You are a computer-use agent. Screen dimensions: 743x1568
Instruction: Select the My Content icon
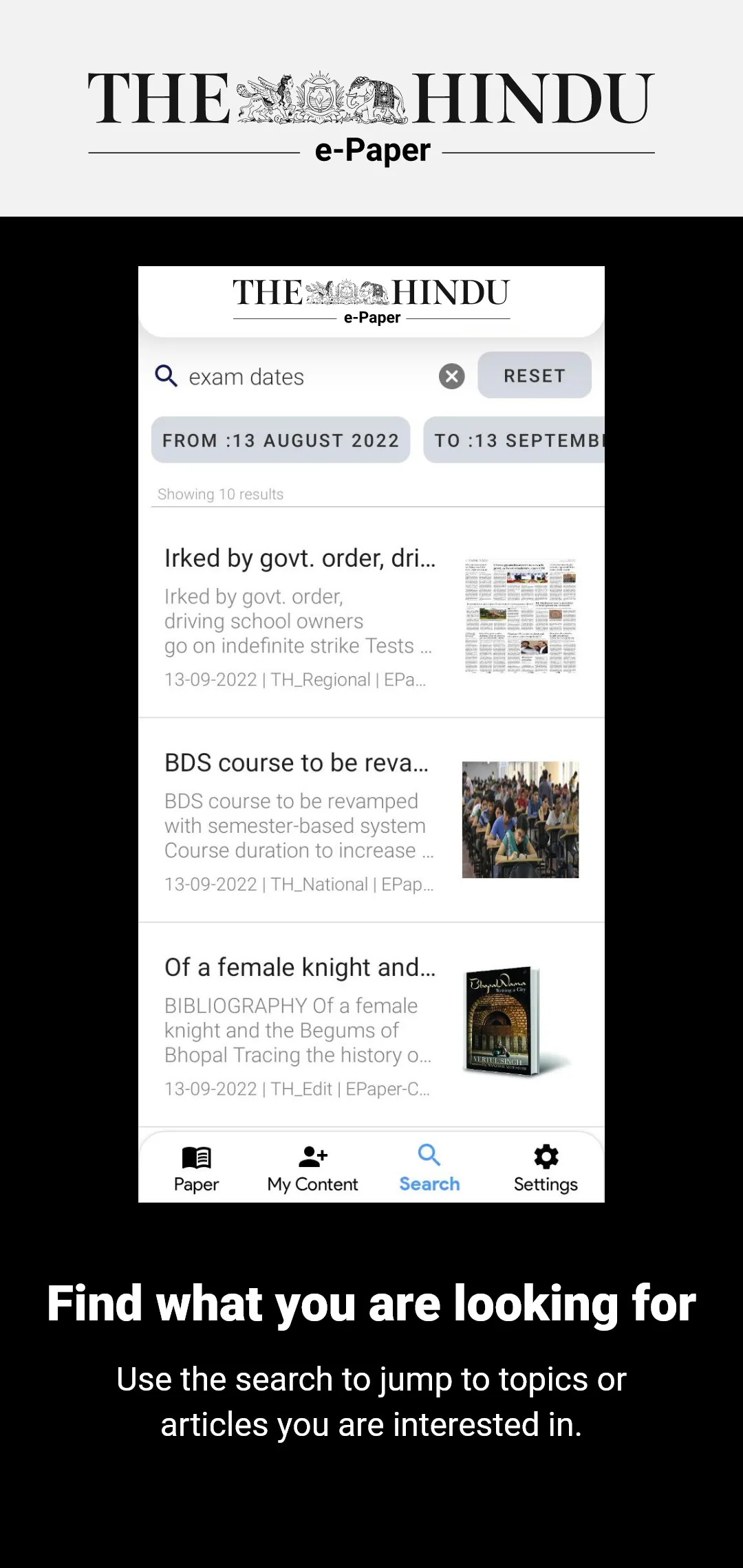[x=312, y=1168]
